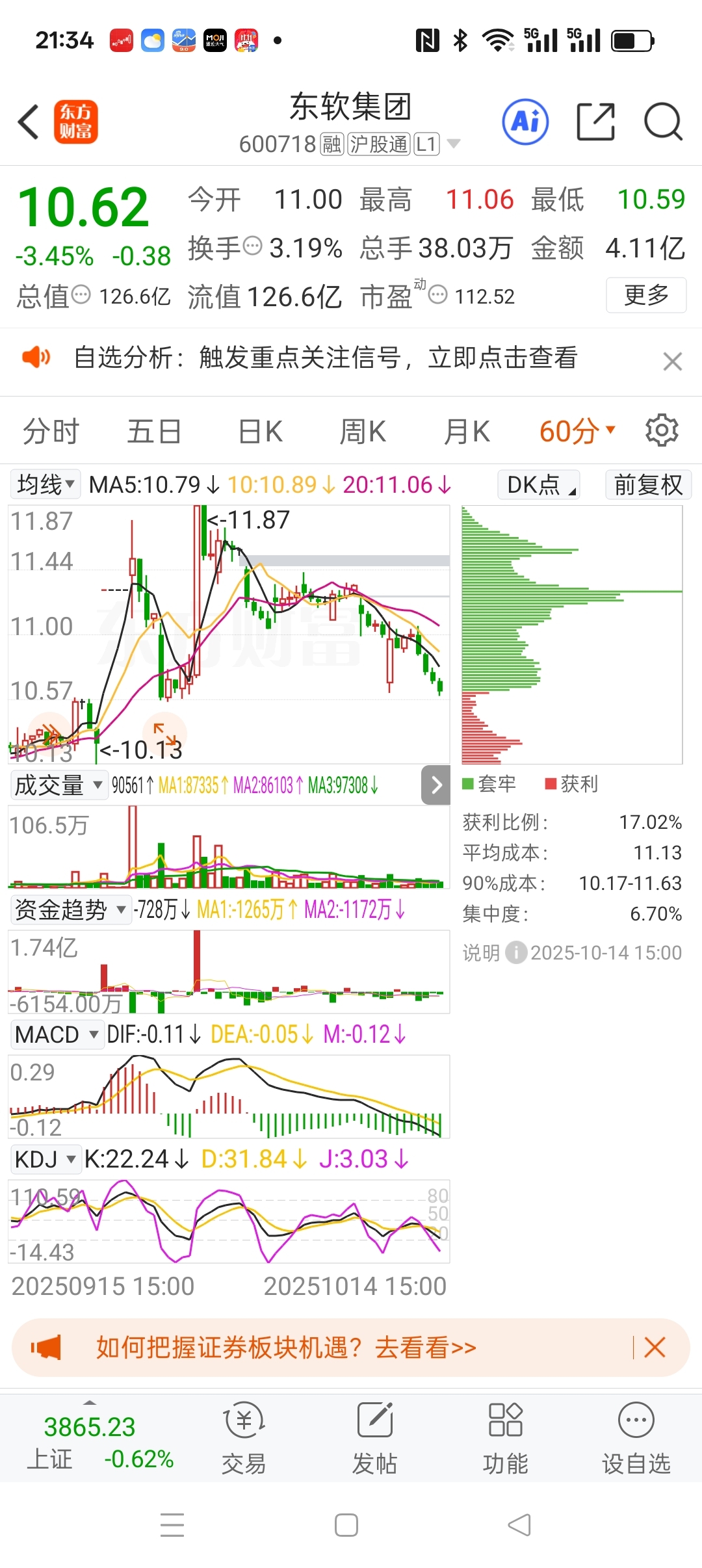Open the 成交量 indicator dropdown

(x=58, y=785)
